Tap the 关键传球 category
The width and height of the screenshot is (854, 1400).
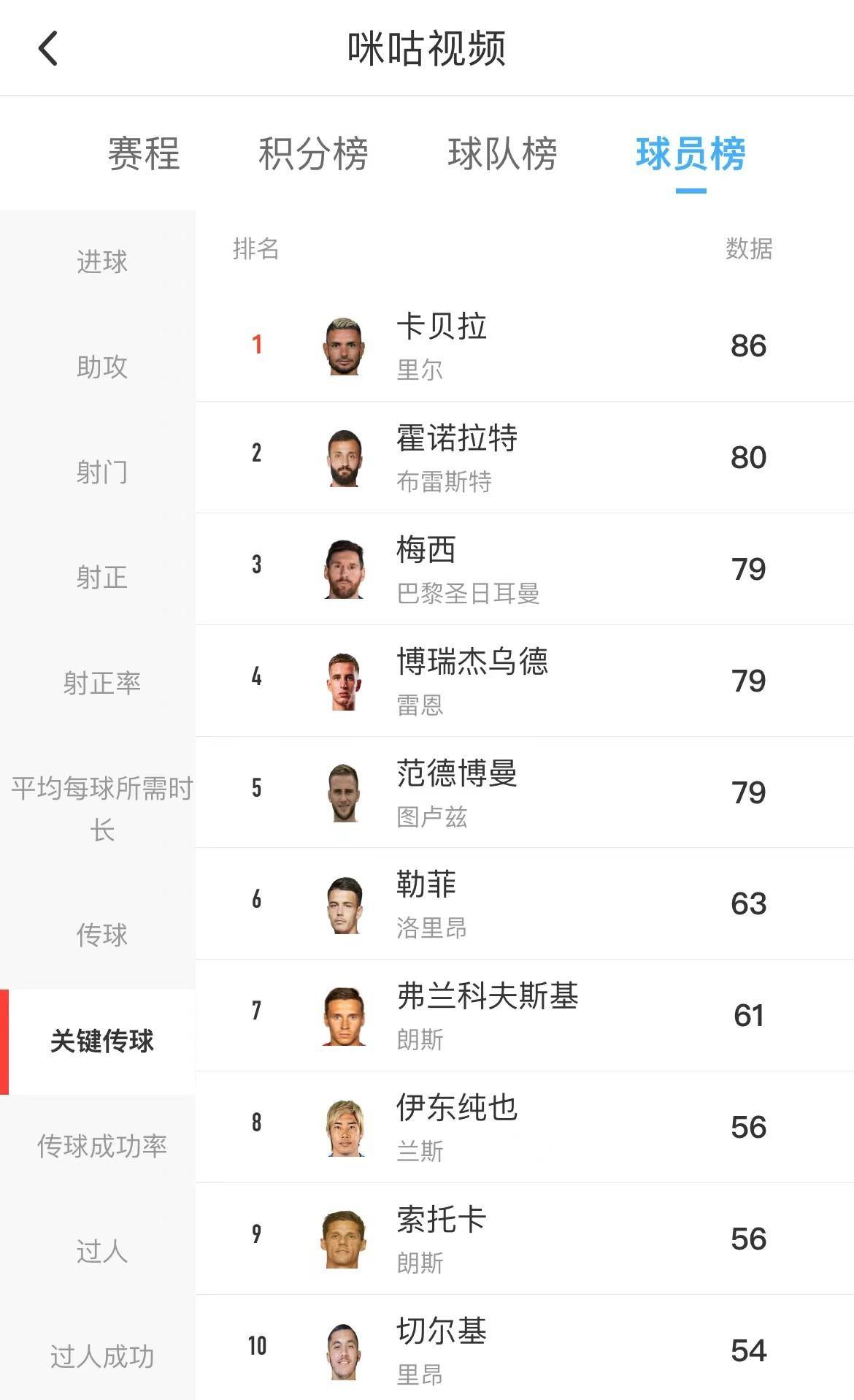coord(101,1041)
